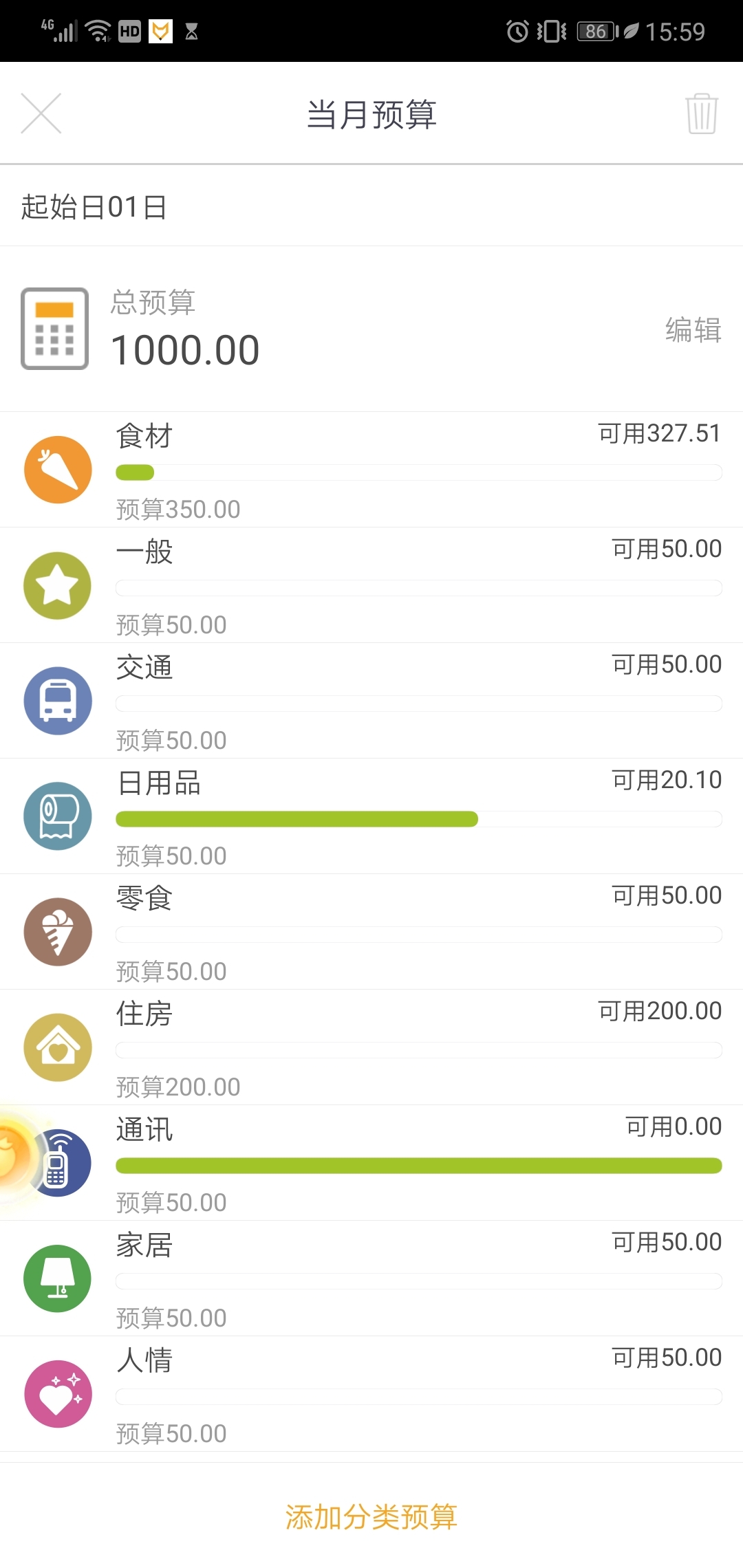Tap the trash icon to delete budget
The height and width of the screenshot is (1568, 743).
tap(702, 113)
